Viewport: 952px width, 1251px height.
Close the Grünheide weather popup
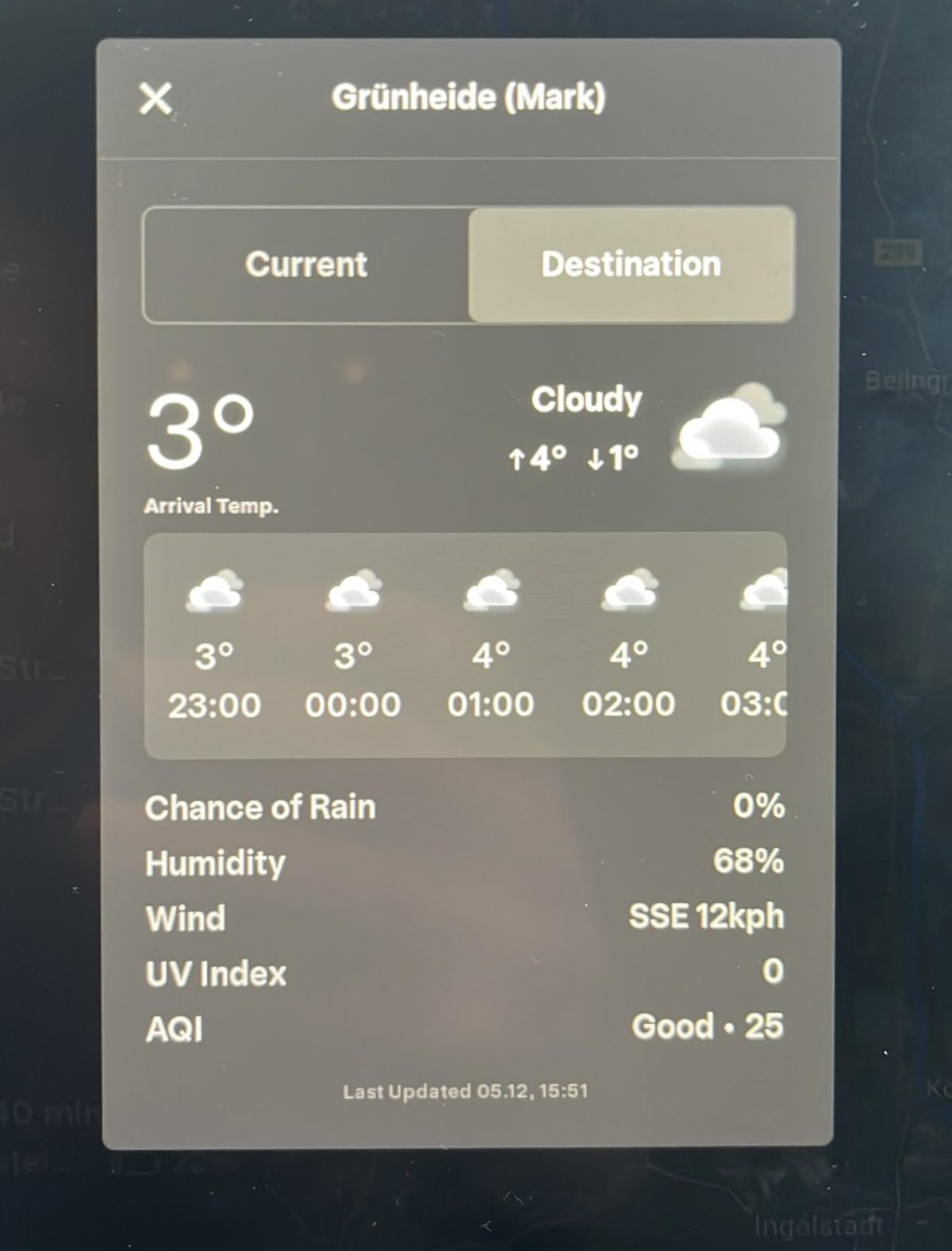tap(155, 99)
